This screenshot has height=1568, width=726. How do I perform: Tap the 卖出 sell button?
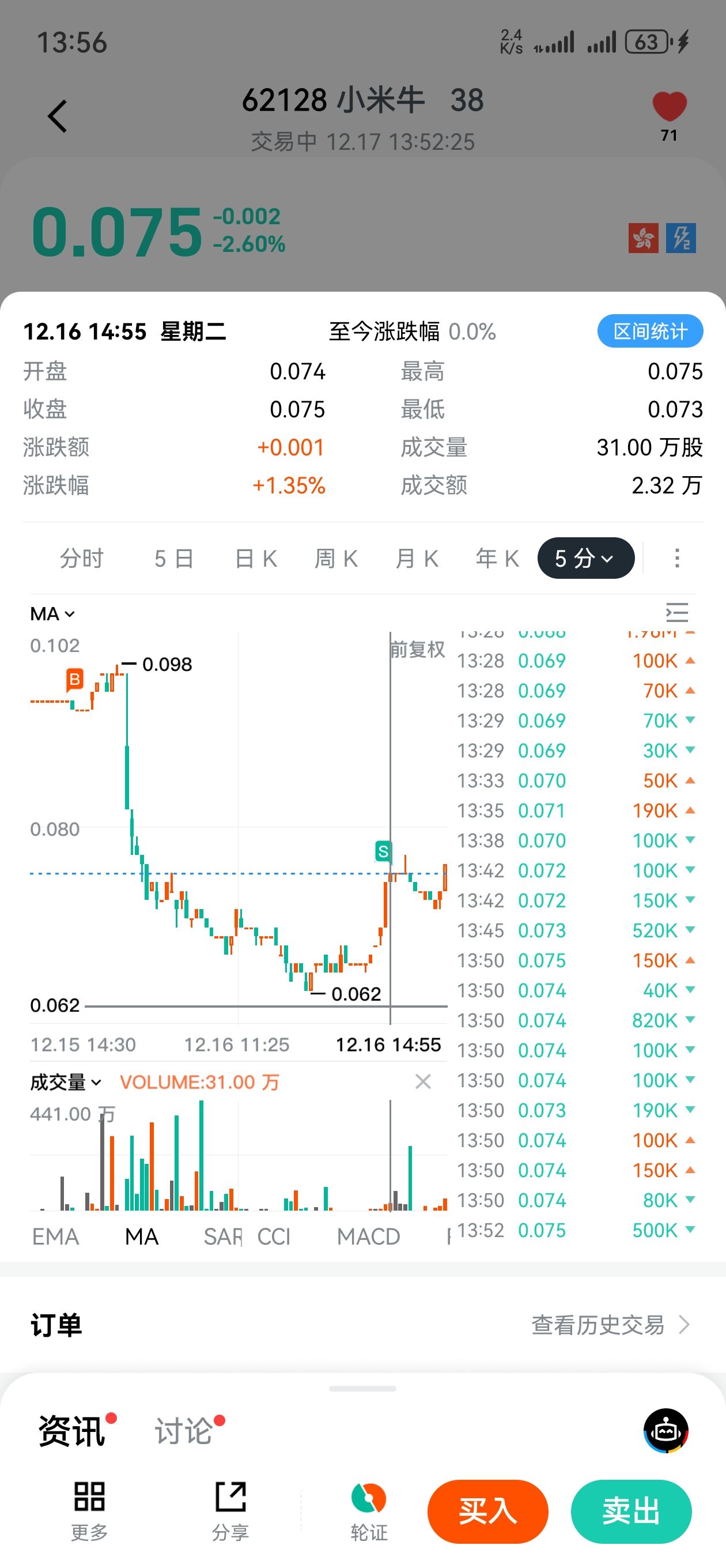pos(630,1512)
